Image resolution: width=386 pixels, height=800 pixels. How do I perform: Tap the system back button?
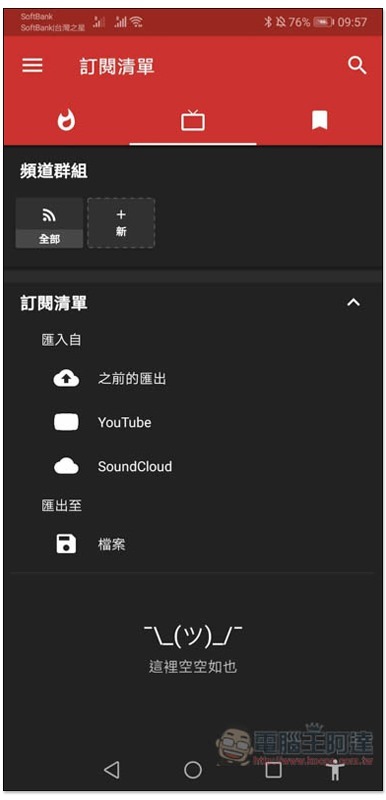click(112, 769)
